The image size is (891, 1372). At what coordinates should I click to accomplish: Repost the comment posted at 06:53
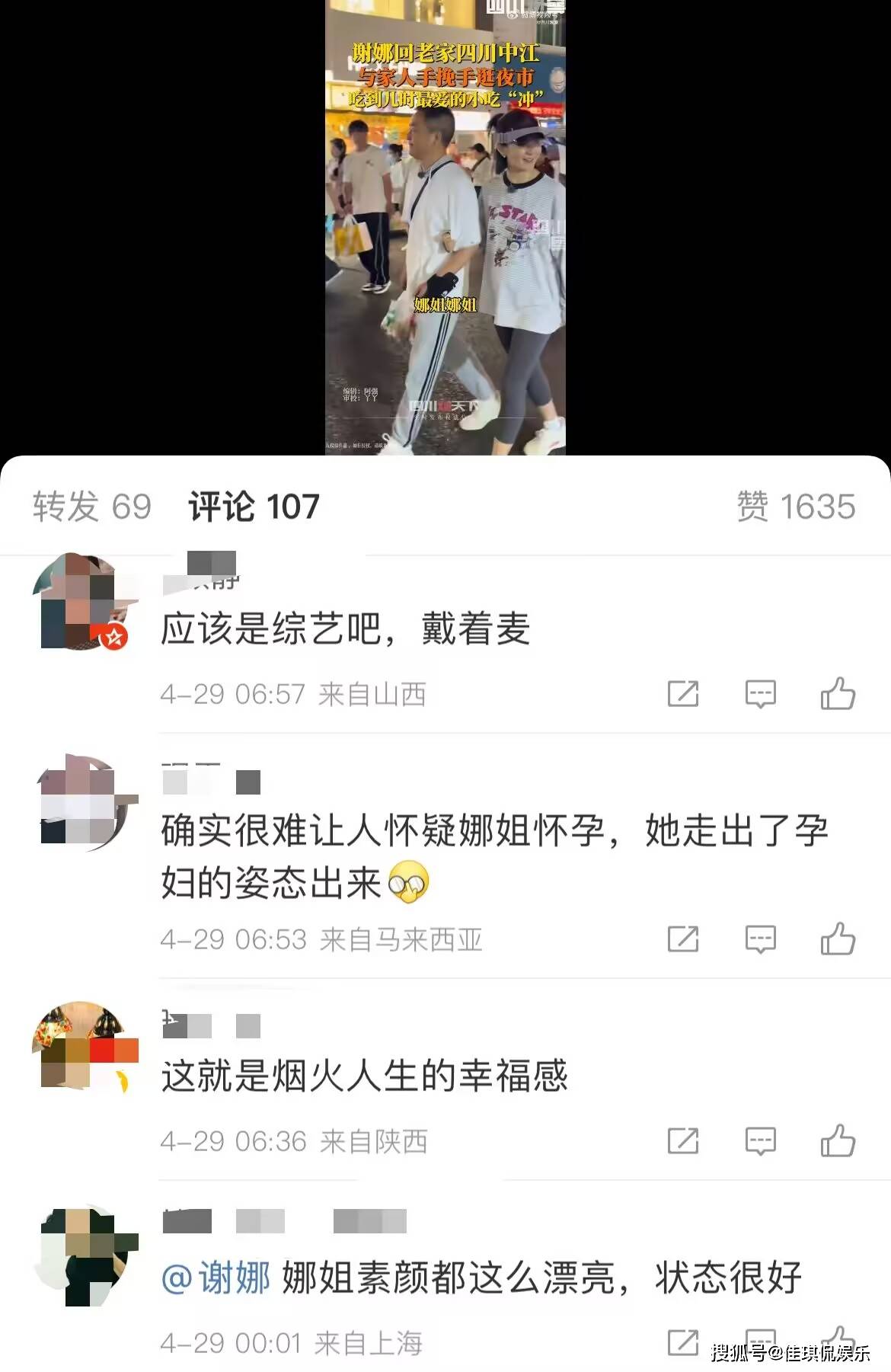pos(682,939)
